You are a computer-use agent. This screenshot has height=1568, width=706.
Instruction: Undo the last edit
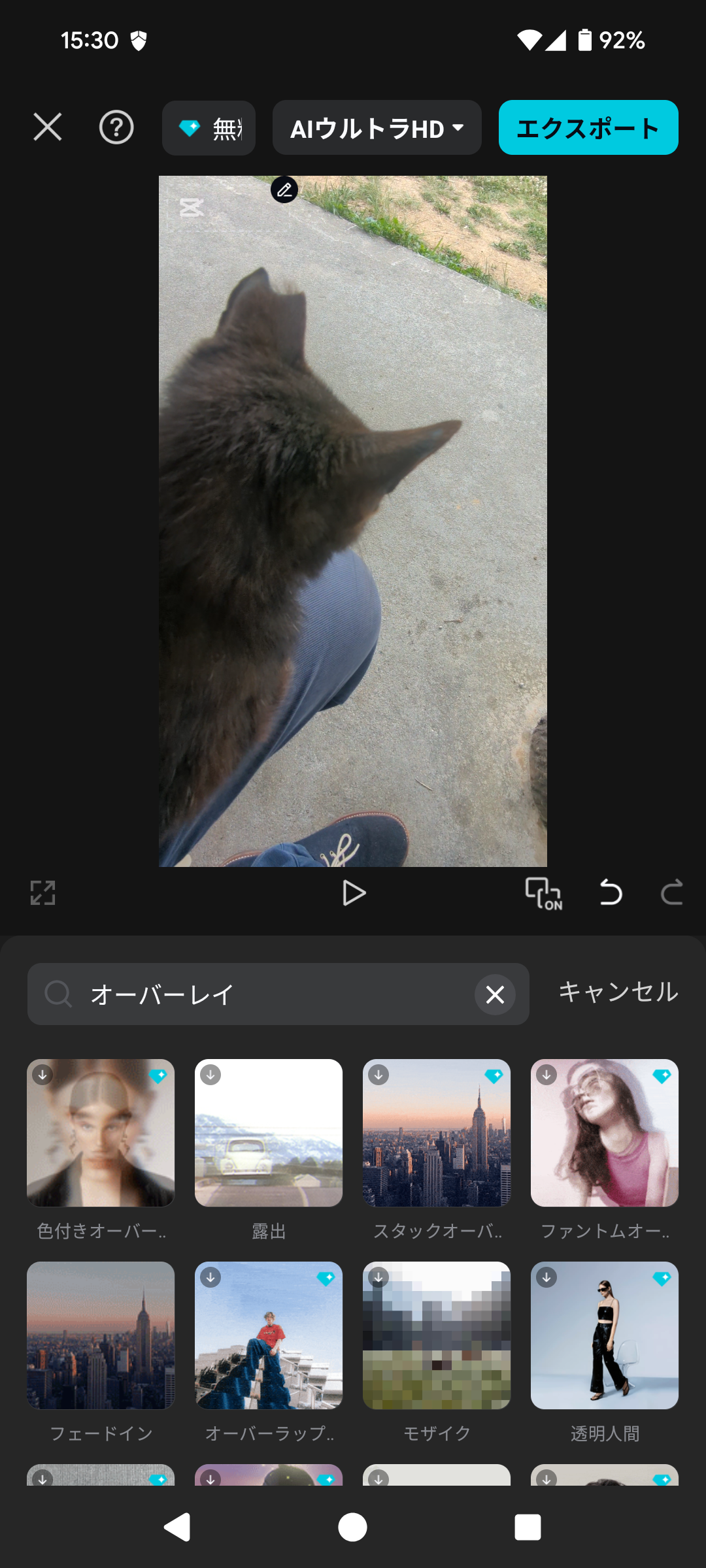click(611, 892)
